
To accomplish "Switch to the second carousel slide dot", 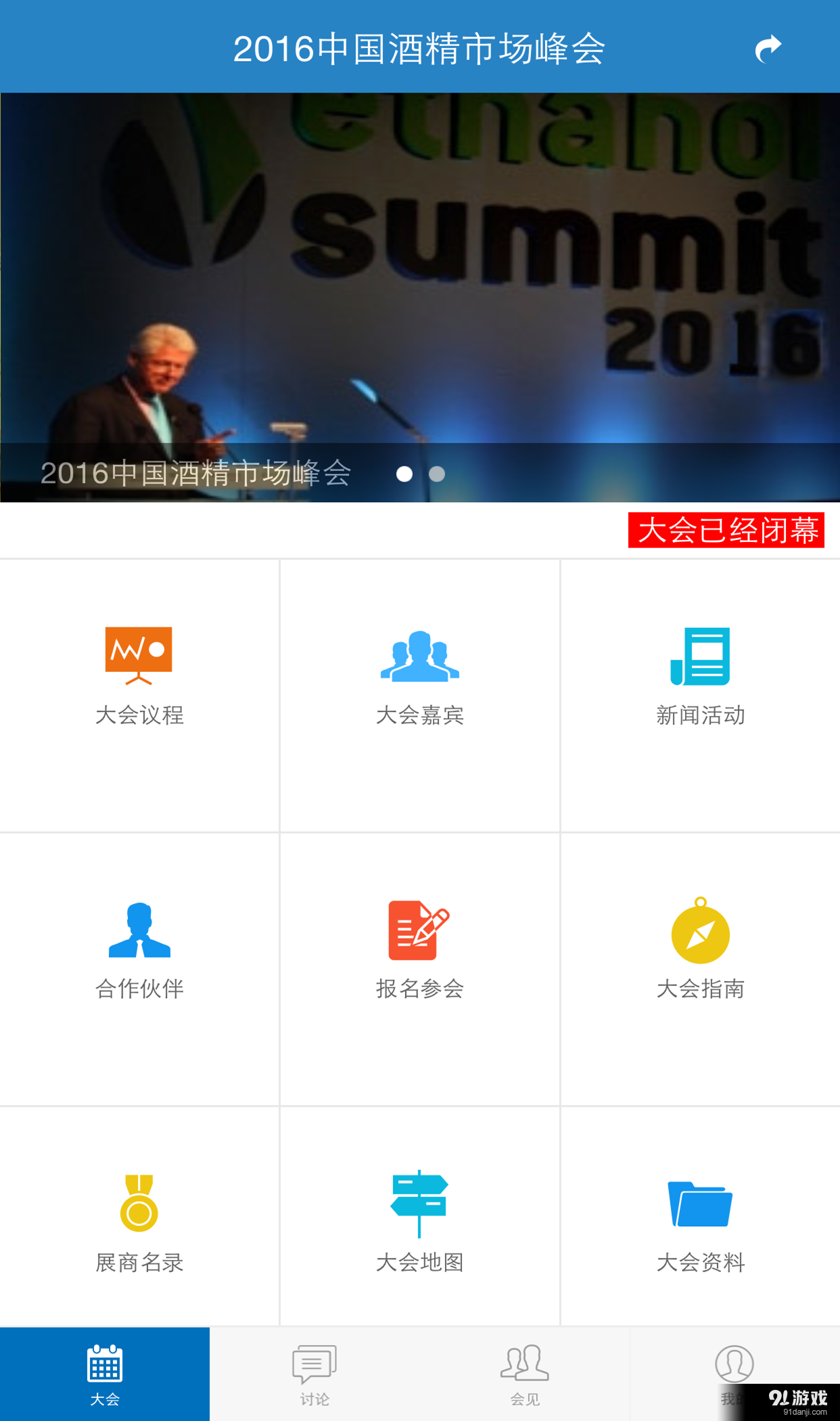I will [437, 474].
